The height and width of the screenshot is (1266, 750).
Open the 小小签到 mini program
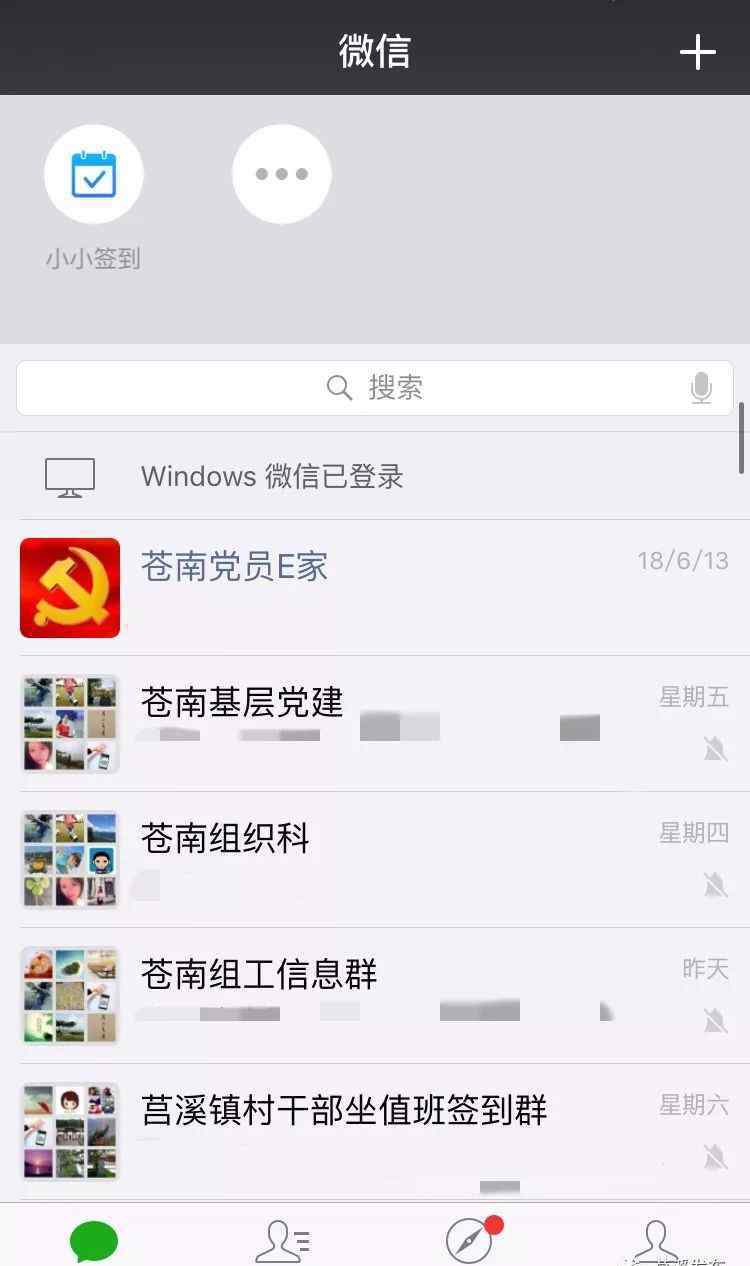click(94, 174)
